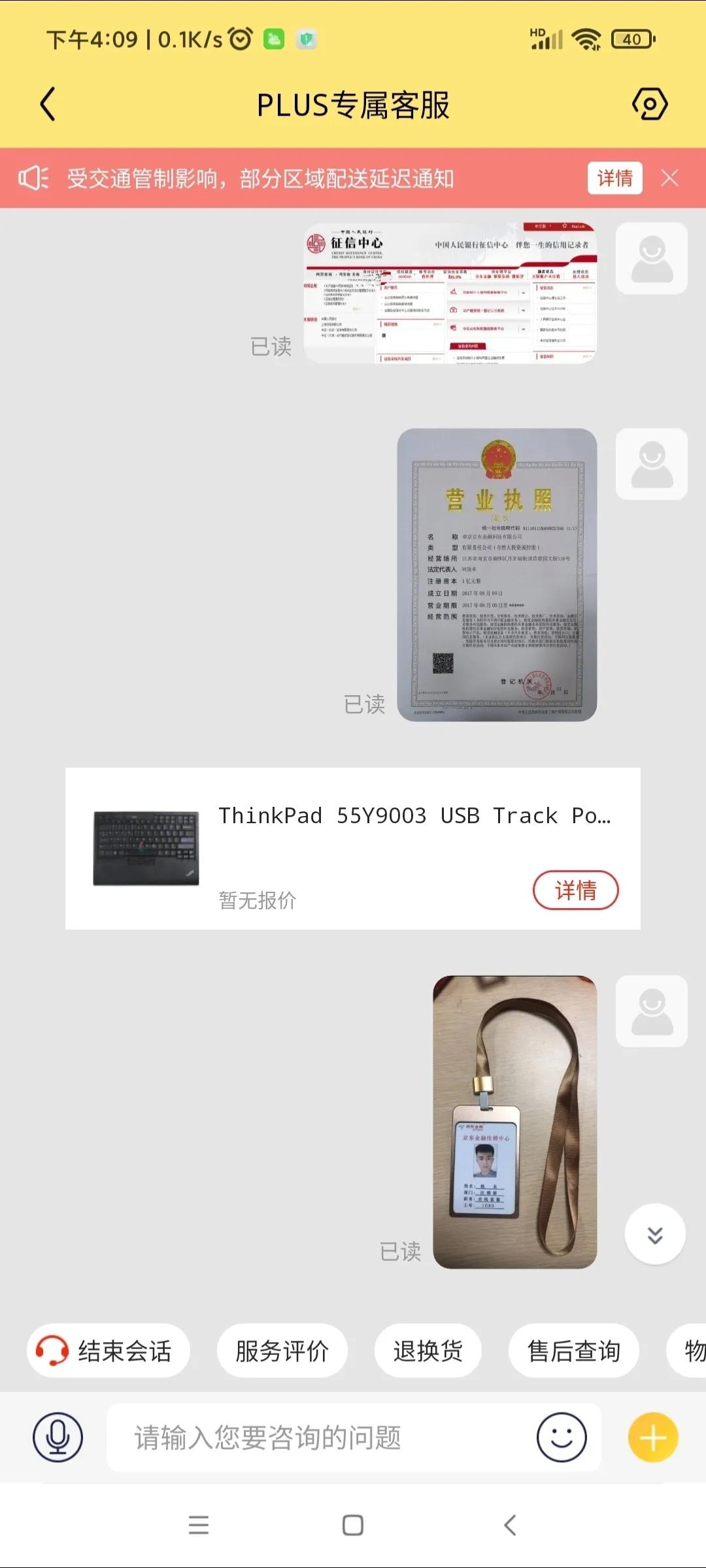Tap the microphone voice input icon
The image size is (706, 1568).
pos(58,1437)
